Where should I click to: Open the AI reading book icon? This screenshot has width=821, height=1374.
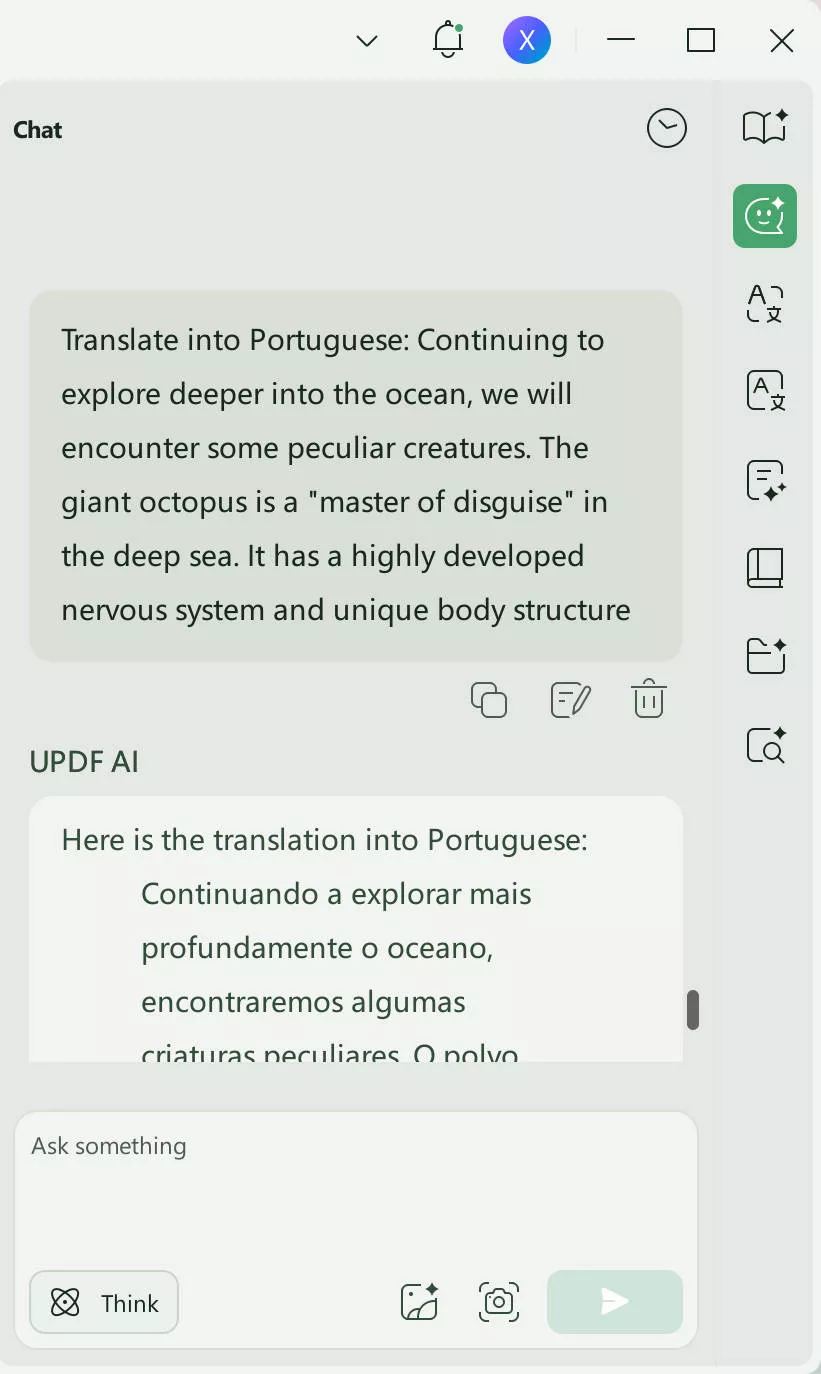(765, 127)
